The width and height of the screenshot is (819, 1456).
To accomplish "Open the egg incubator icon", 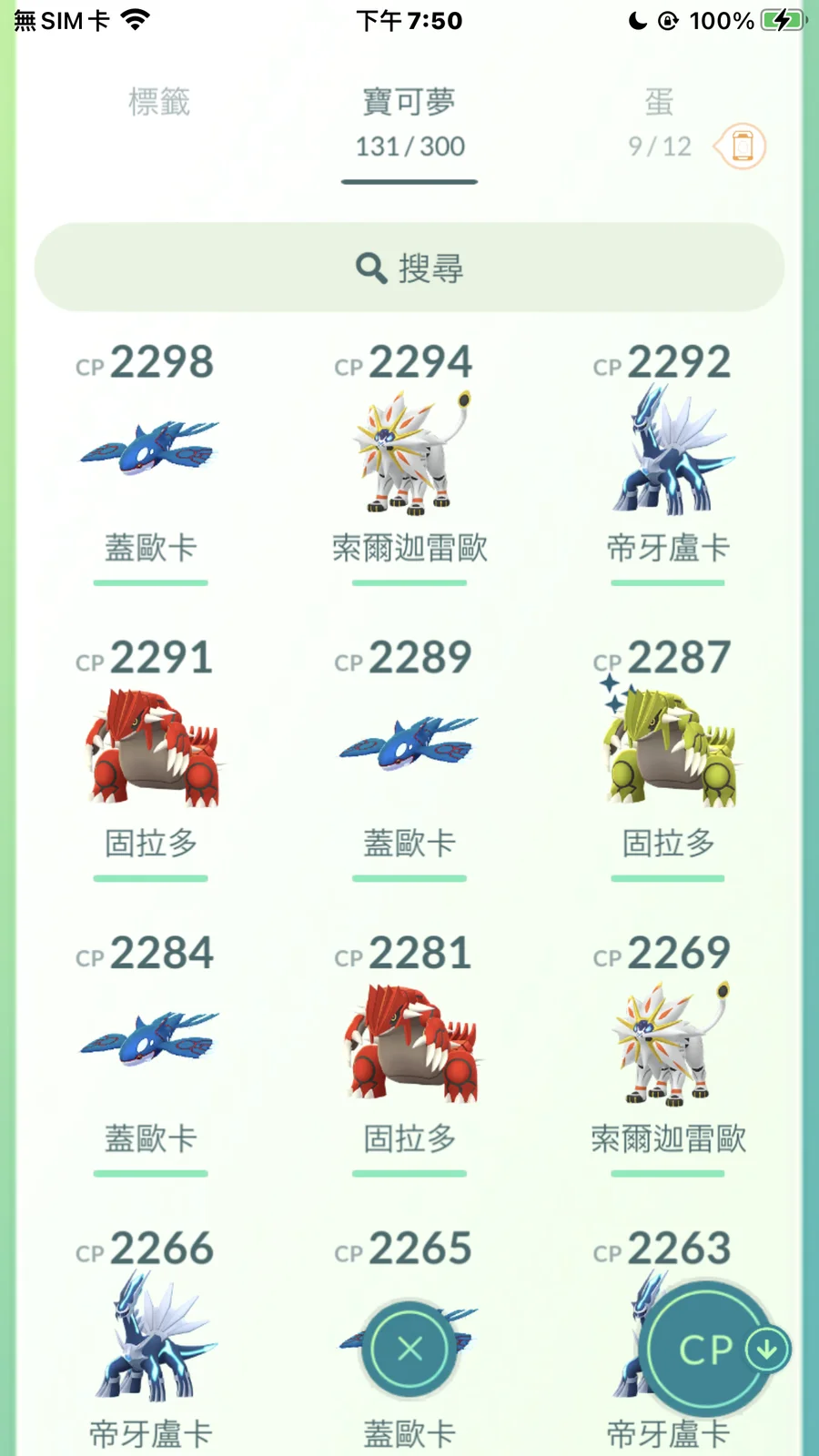I will (741, 146).
